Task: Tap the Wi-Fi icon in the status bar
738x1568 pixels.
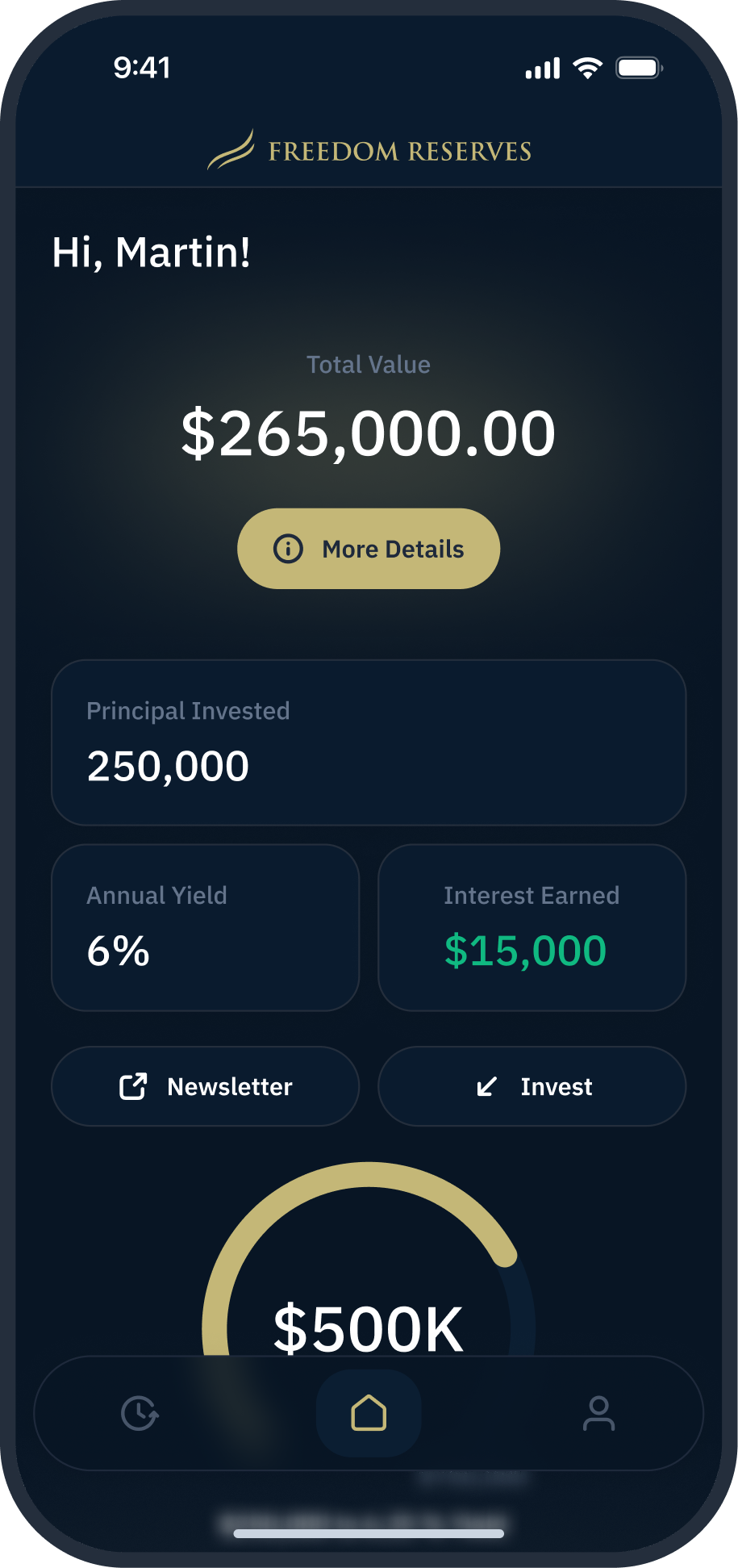Action: click(586, 69)
